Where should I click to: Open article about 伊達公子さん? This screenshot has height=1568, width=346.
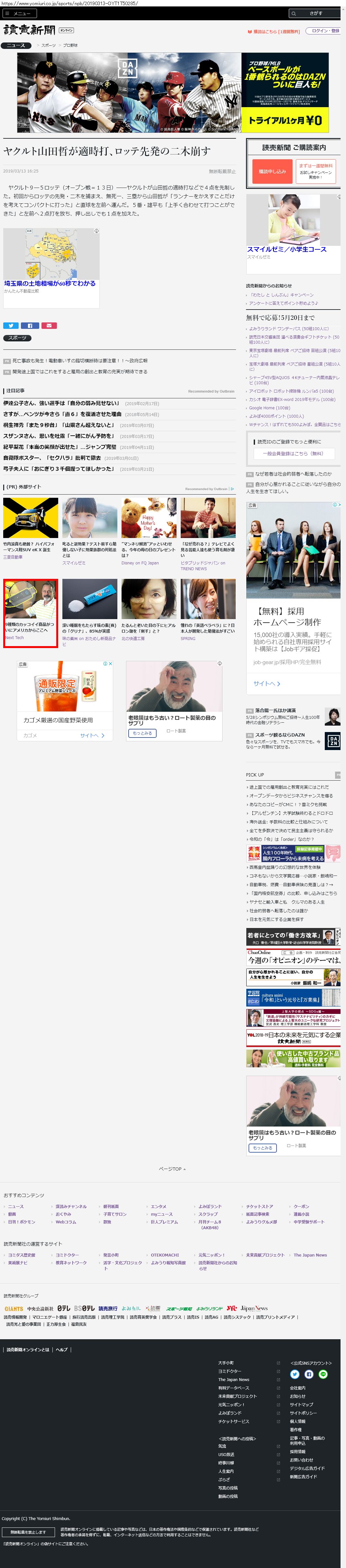pyautogui.click(x=61, y=403)
